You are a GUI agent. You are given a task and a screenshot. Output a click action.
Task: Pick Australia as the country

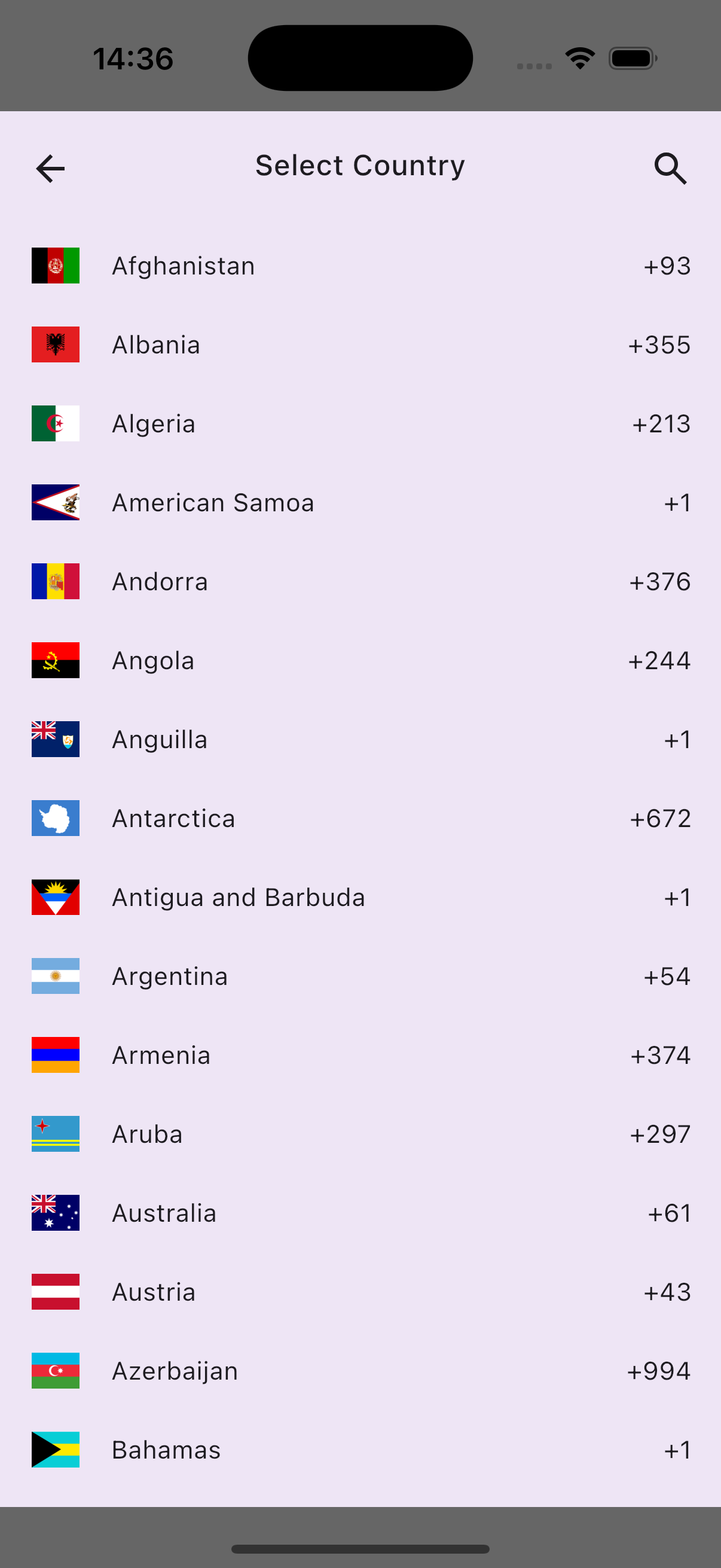pos(360,1213)
